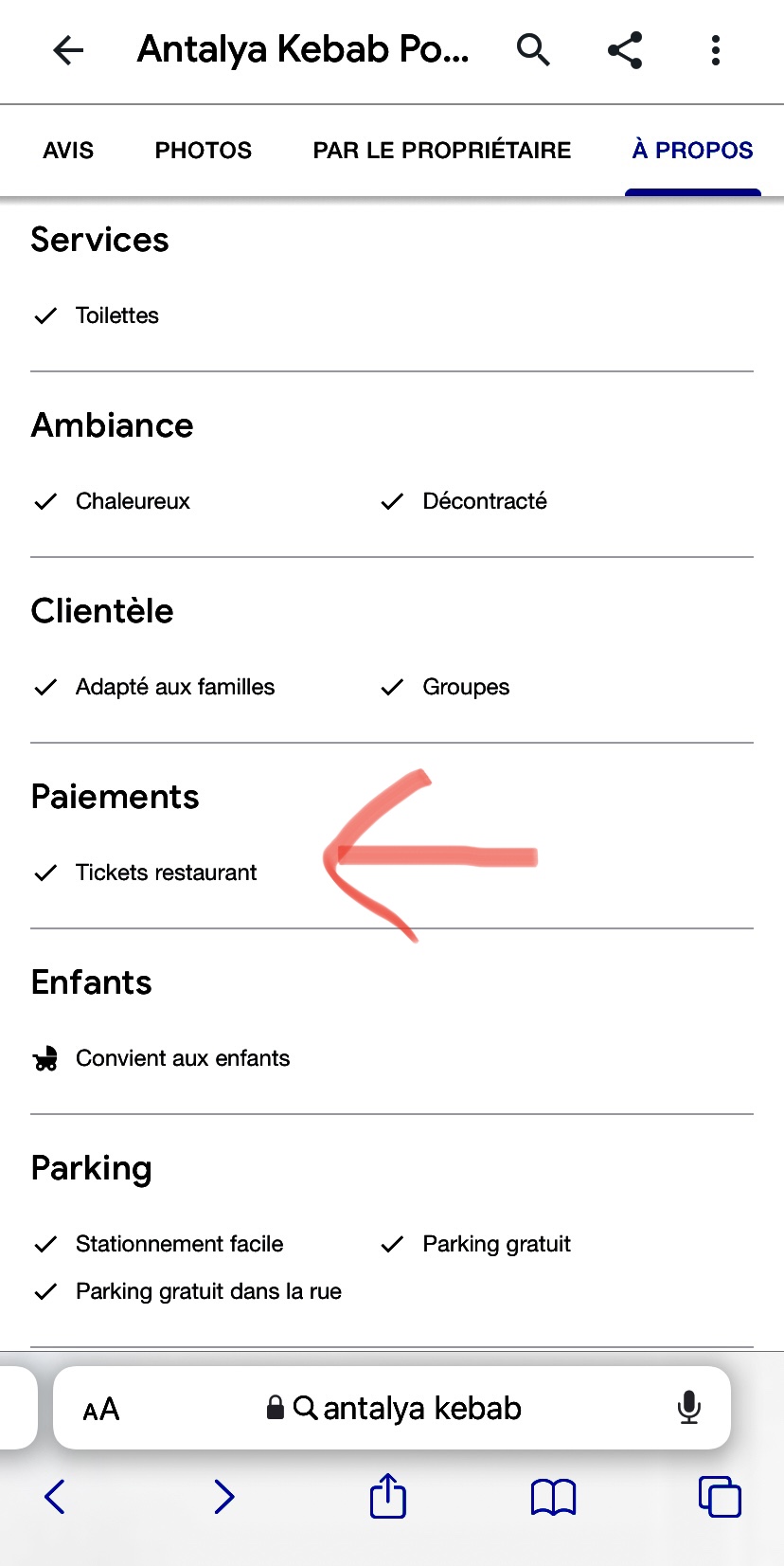Open the Par le propriétaire tab
Viewport: 784px width, 1566px height.
(442, 151)
